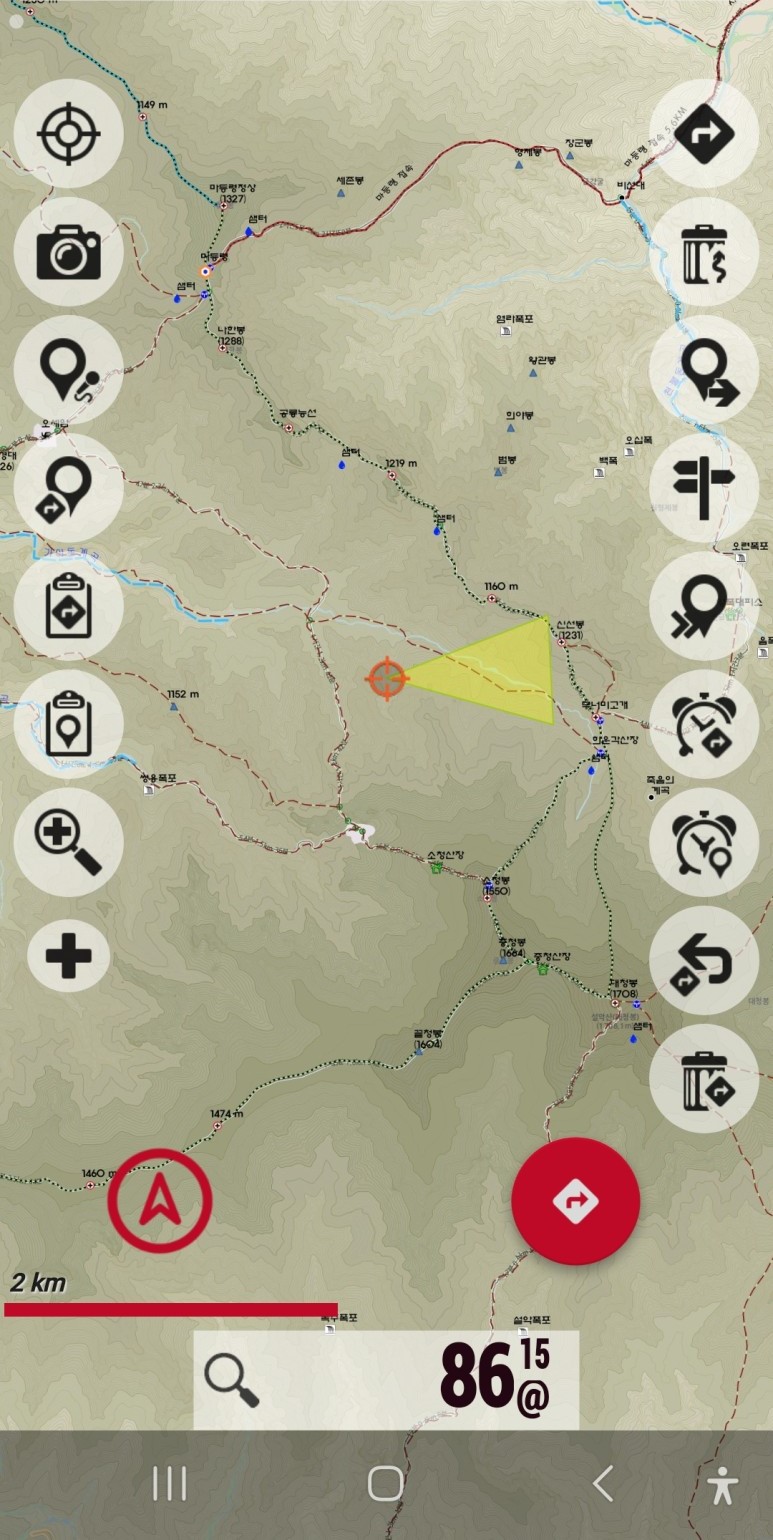
Task: Center map on my location crosshair
Action: tap(69, 134)
